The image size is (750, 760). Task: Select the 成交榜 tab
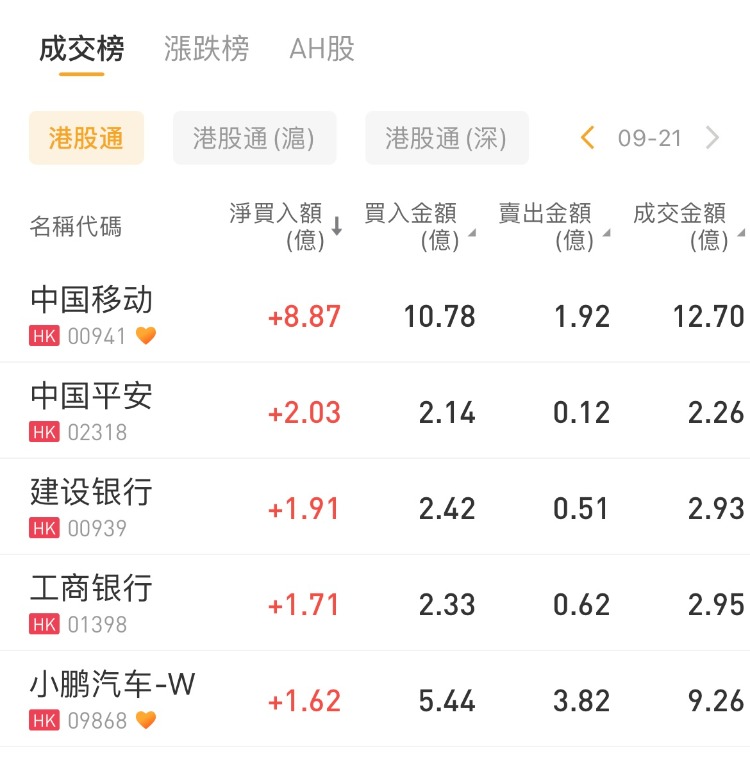coord(81,48)
